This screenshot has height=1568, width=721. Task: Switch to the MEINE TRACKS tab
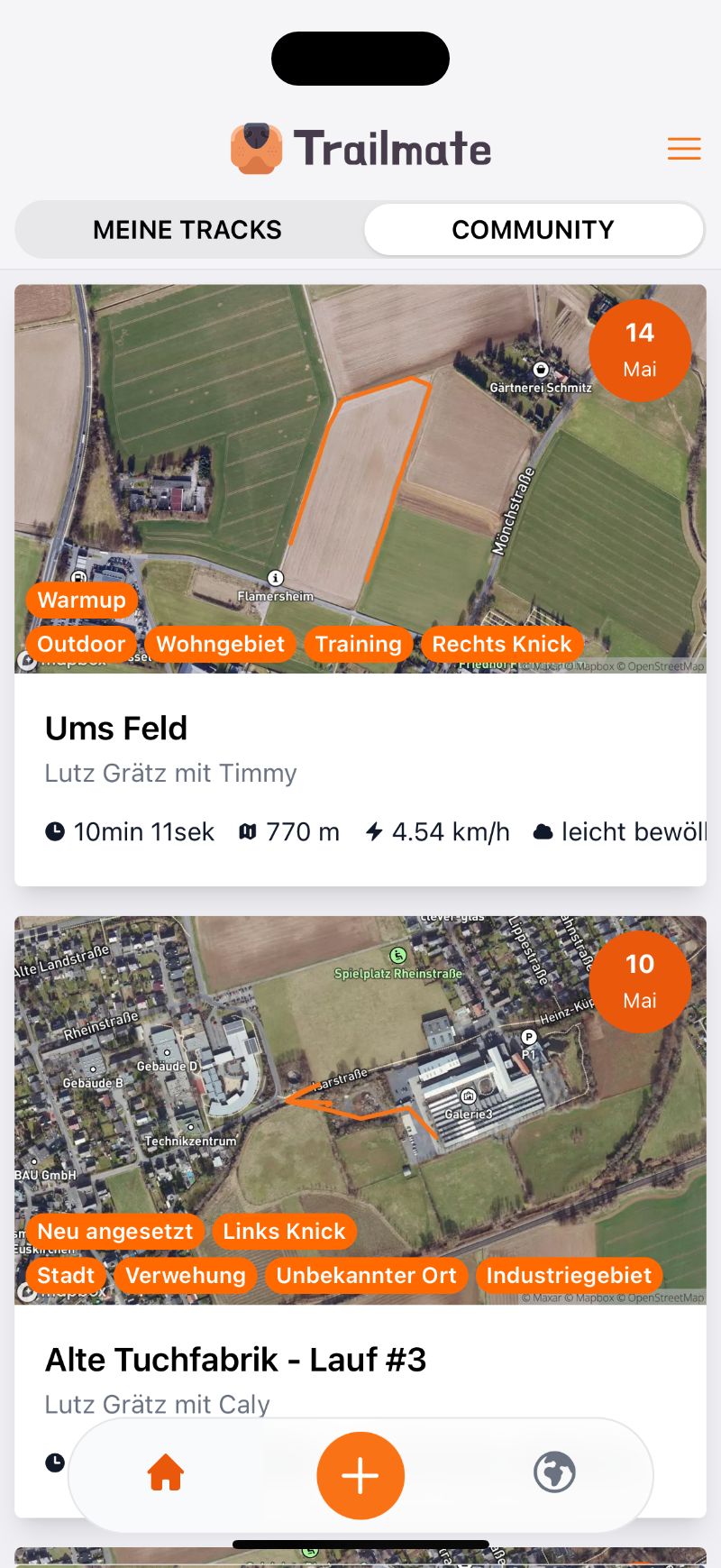[186, 229]
